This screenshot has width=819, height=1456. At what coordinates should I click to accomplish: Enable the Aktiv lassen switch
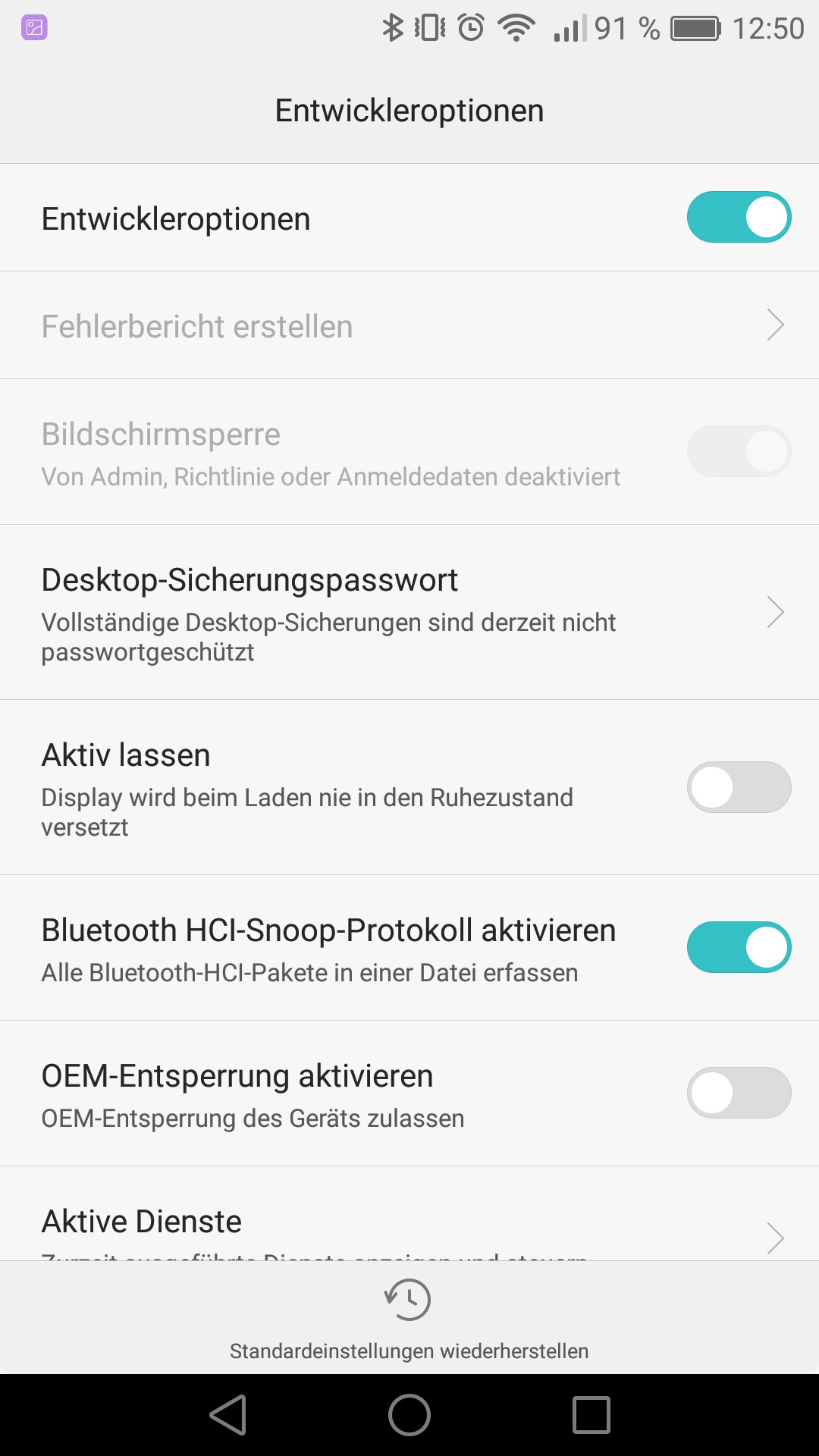coord(739,787)
